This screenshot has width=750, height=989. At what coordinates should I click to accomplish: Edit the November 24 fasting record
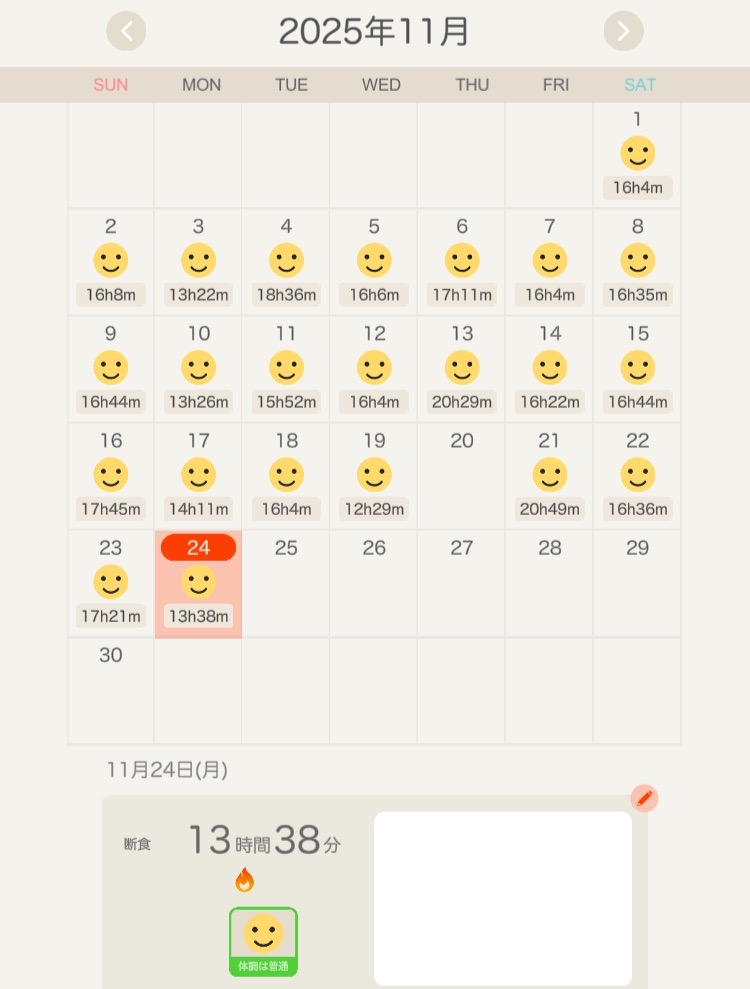pos(644,798)
